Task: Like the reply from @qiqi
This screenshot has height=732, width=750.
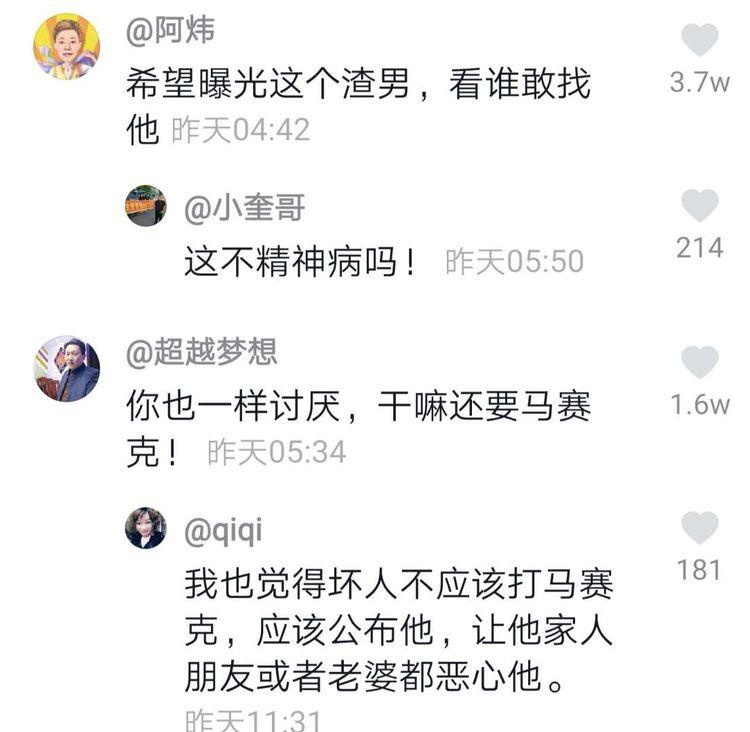Action: pyautogui.click(x=700, y=528)
